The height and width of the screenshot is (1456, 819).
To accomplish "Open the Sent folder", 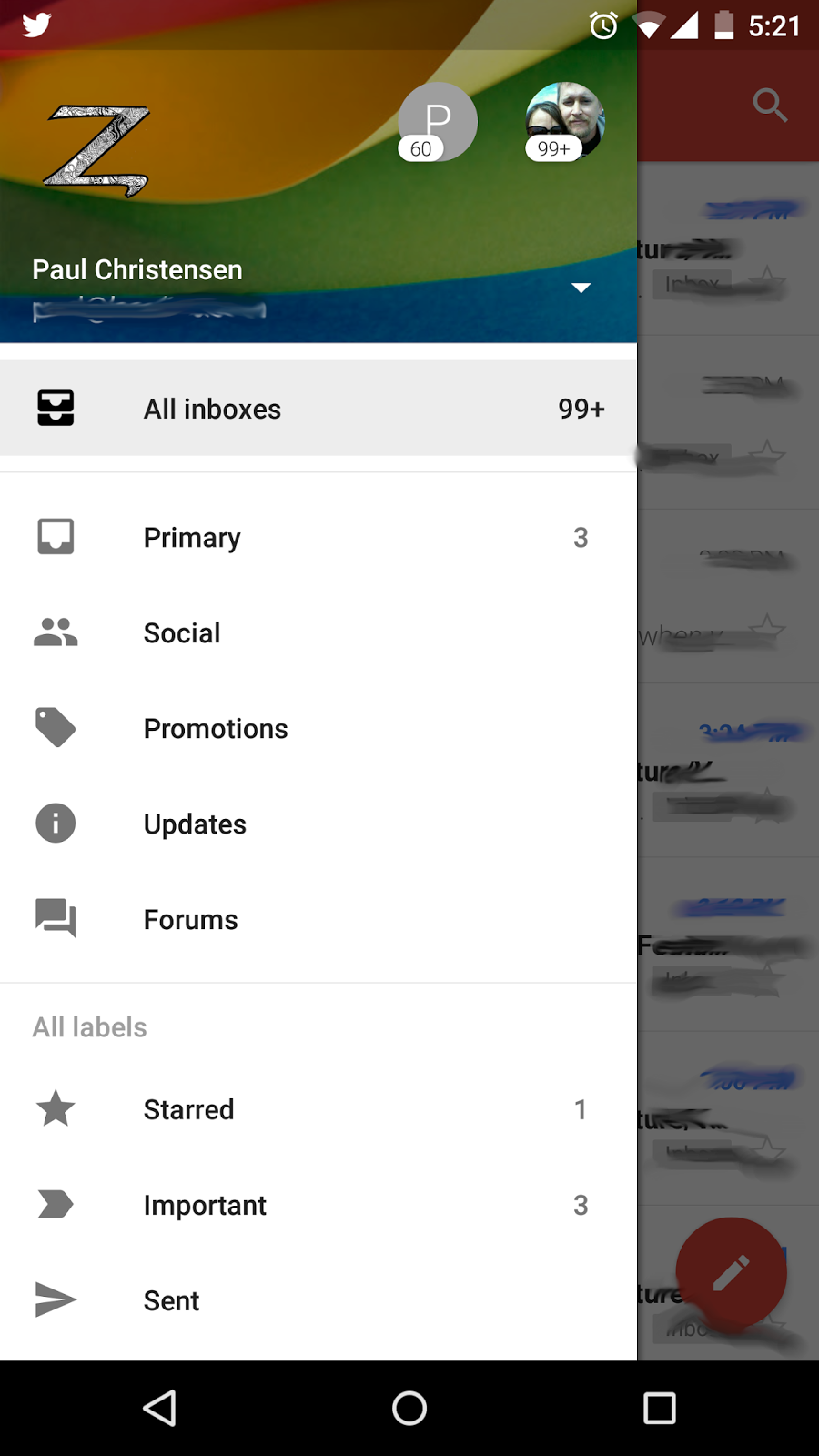I will pyautogui.click(x=318, y=1301).
